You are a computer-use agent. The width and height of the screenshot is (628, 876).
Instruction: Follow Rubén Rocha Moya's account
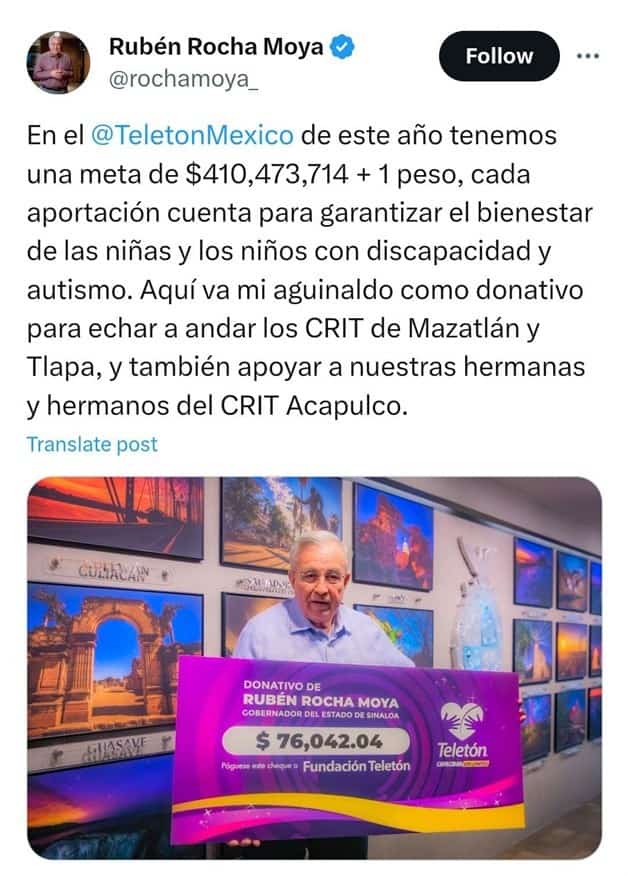[499, 57]
